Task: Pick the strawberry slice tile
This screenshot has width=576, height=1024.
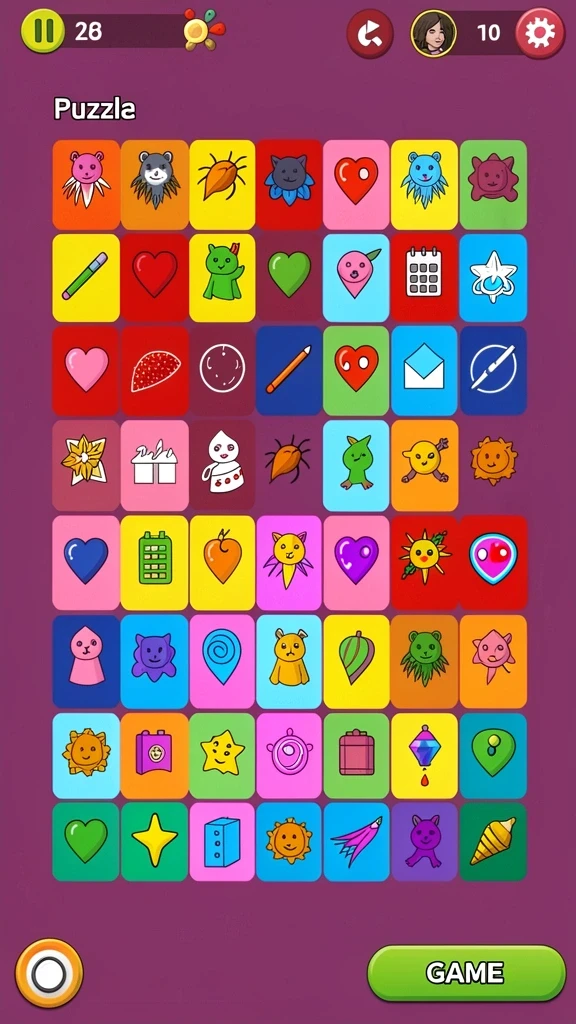Action: click(x=154, y=370)
